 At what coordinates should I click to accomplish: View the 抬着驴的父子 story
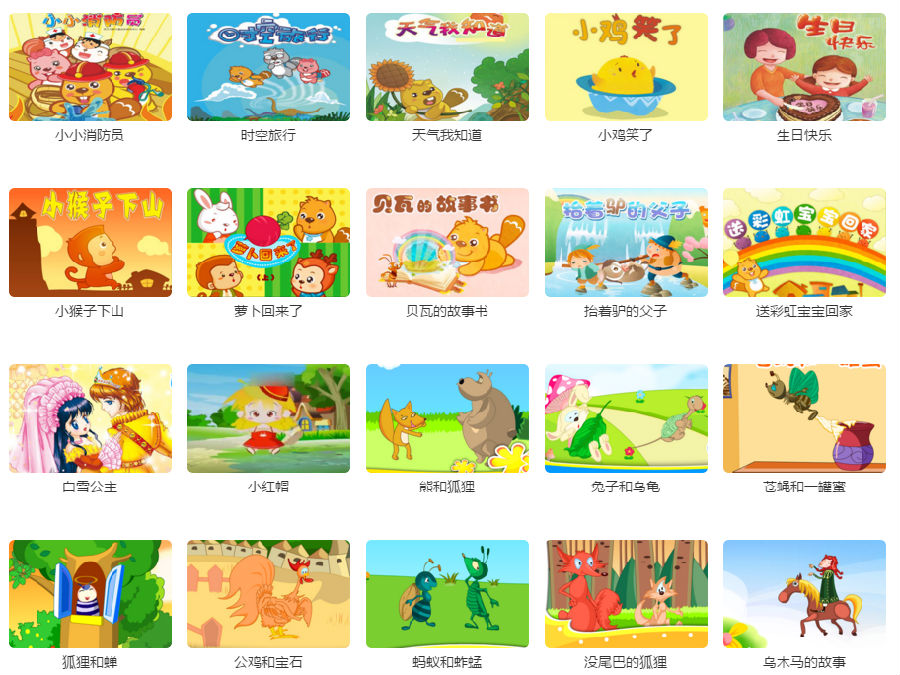pyautogui.click(x=626, y=242)
